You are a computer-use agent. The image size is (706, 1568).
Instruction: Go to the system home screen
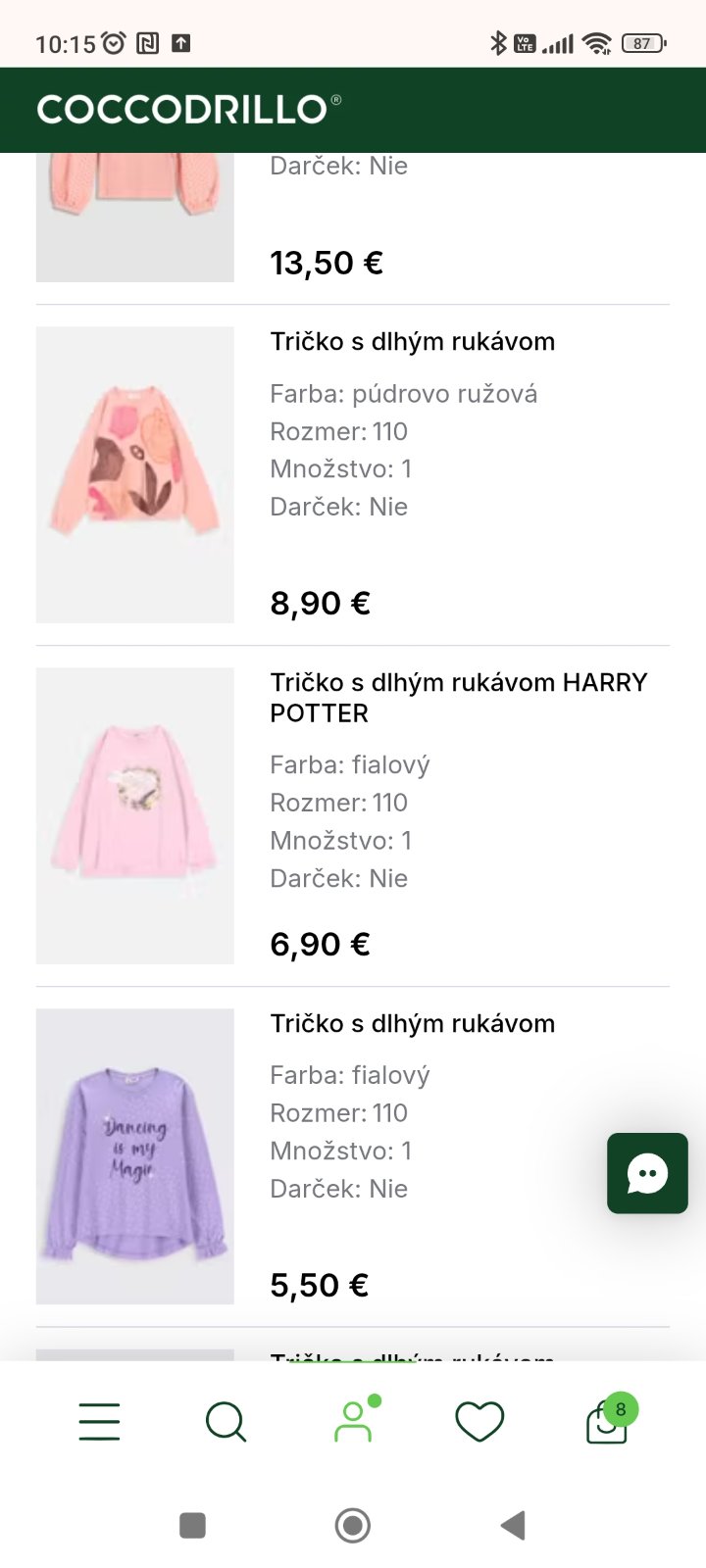point(353,1525)
